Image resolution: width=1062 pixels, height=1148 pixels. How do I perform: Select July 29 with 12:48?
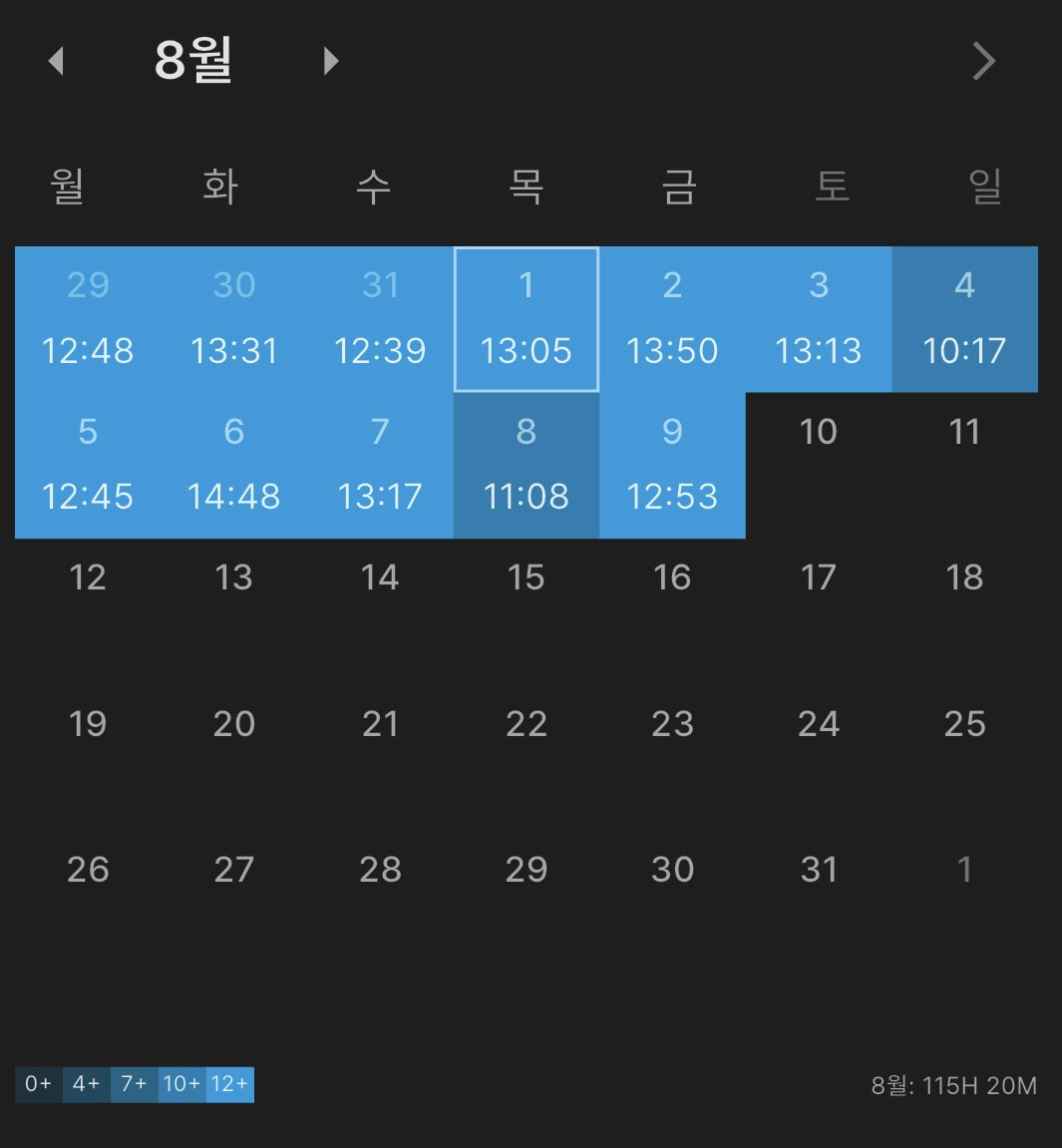[x=88, y=319]
